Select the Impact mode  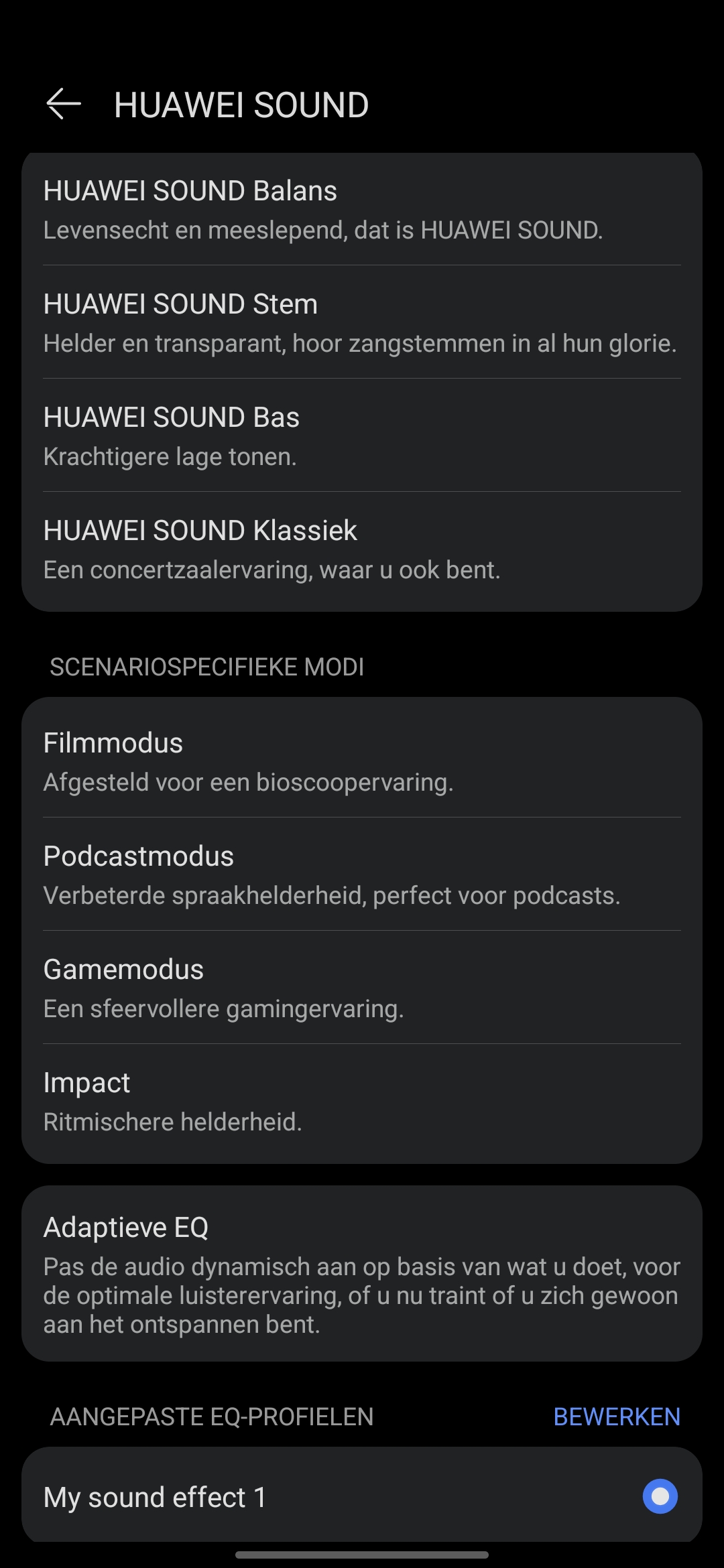pyautogui.click(x=362, y=1102)
